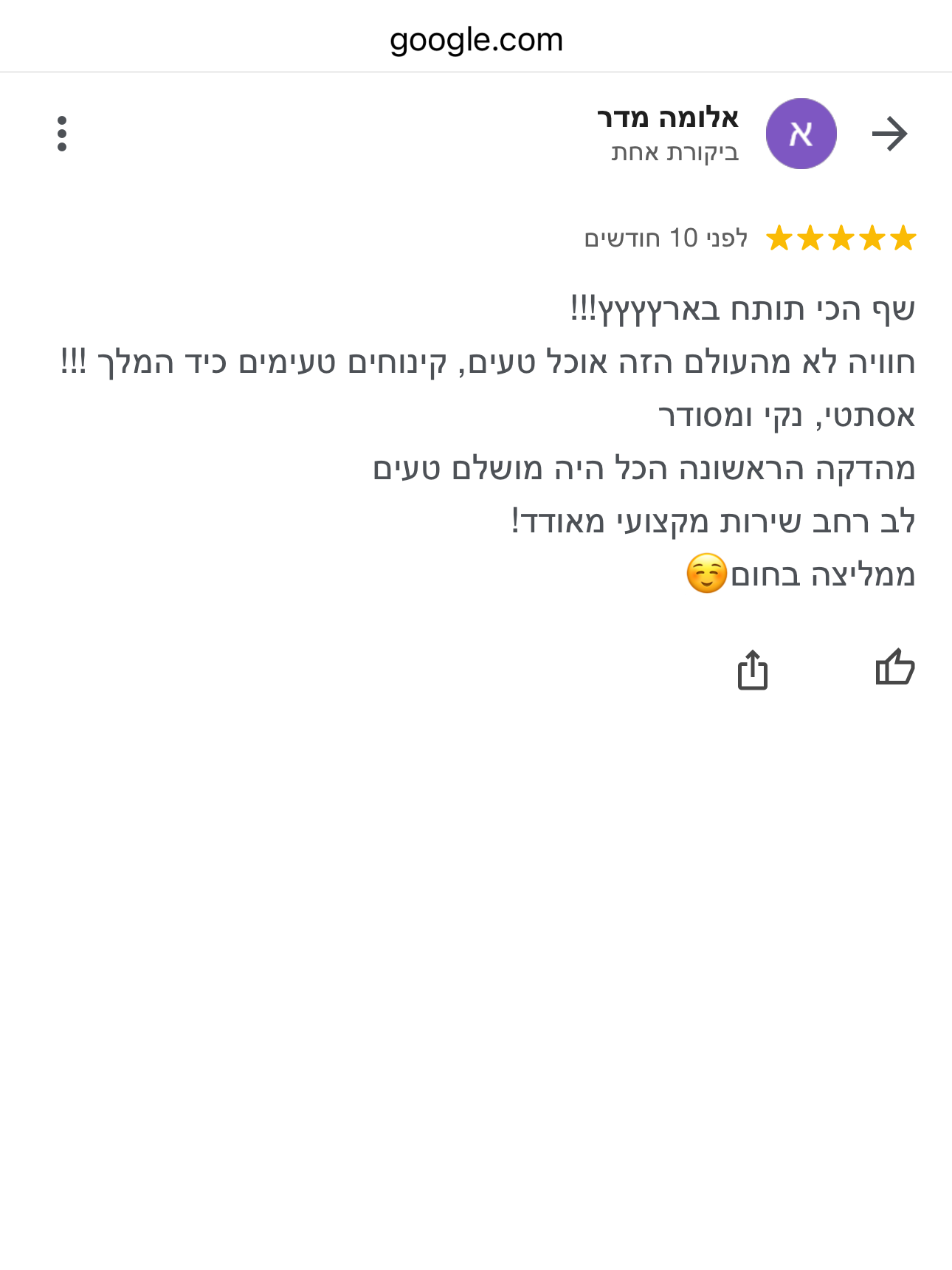Go back using the arrow icon
Screen dimensions: 952x1270
click(x=889, y=134)
